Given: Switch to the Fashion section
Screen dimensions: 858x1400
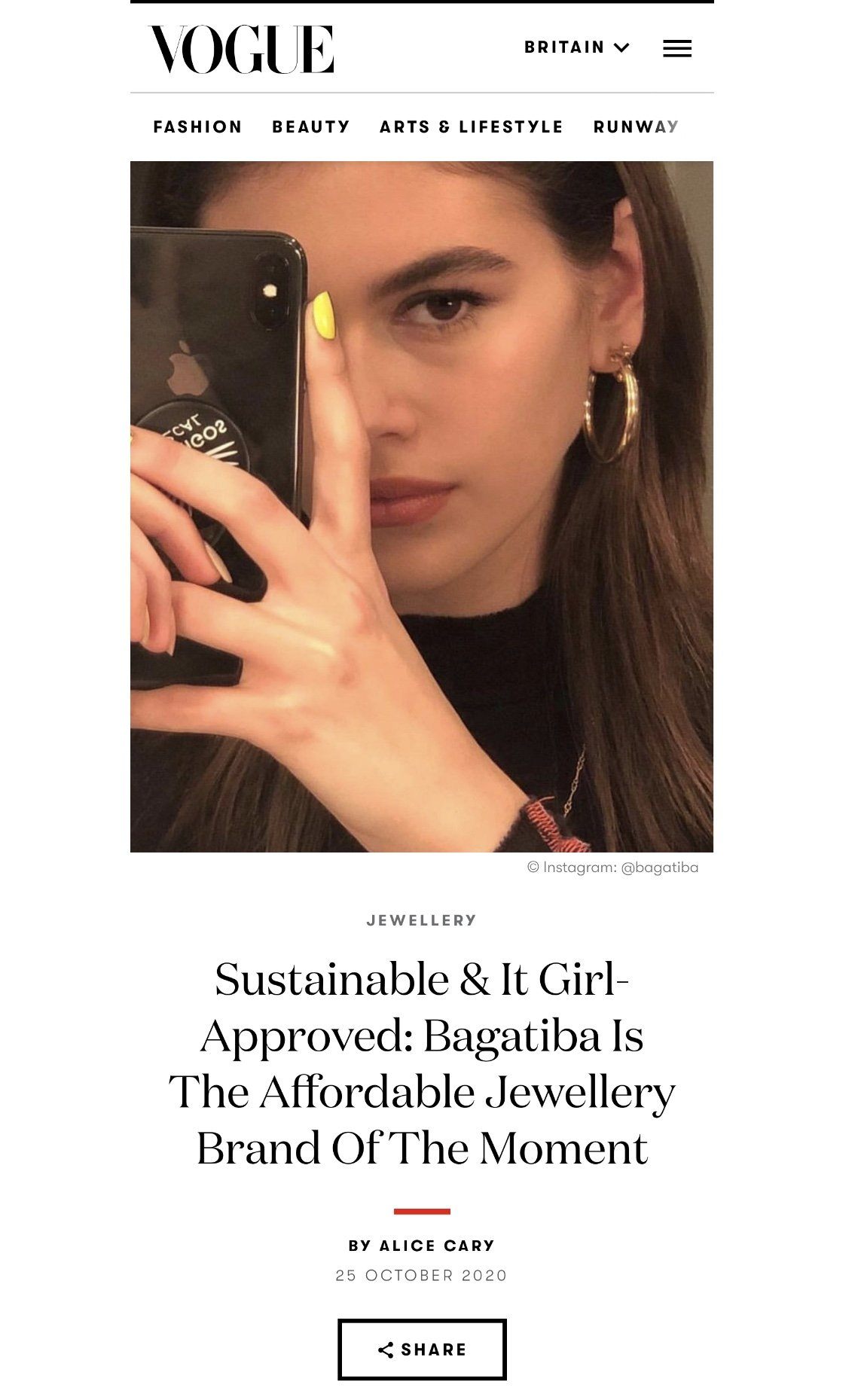Looking at the screenshot, I should click(x=197, y=127).
